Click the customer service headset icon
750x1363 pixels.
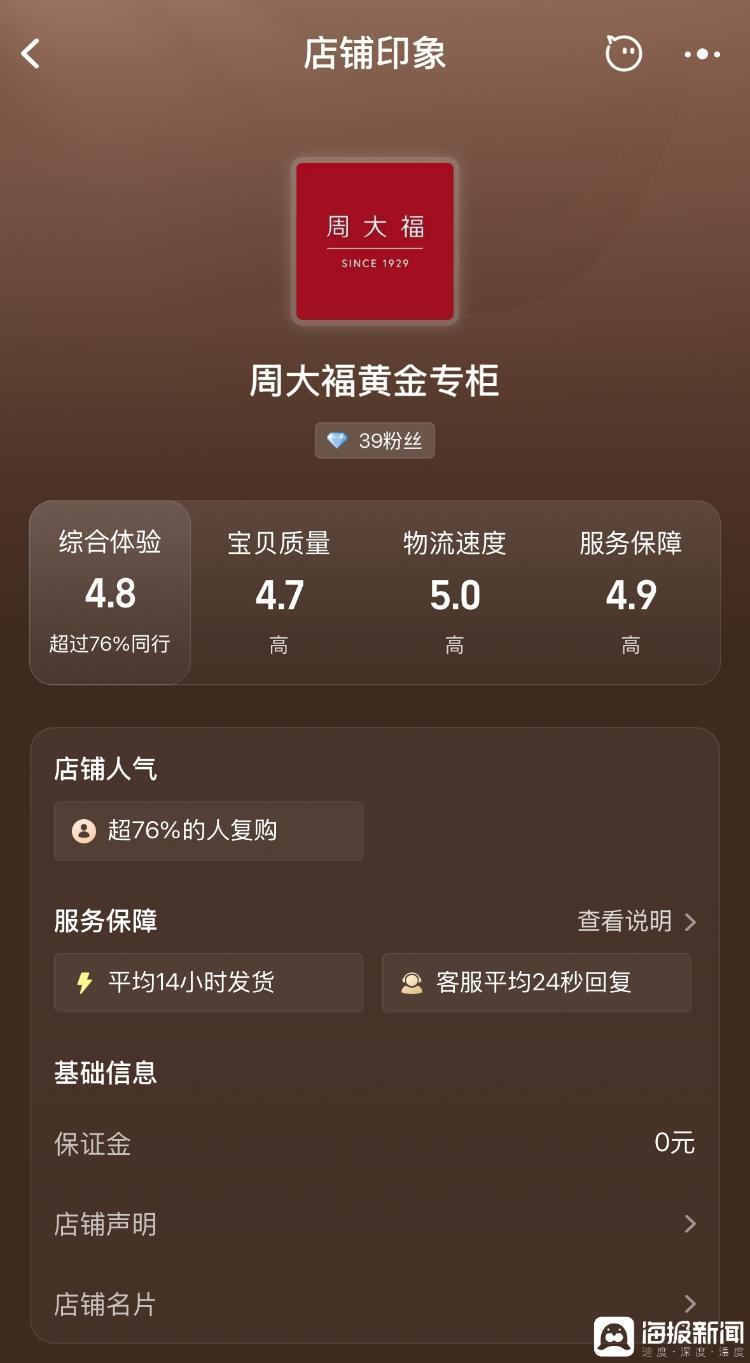[x=413, y=983]
